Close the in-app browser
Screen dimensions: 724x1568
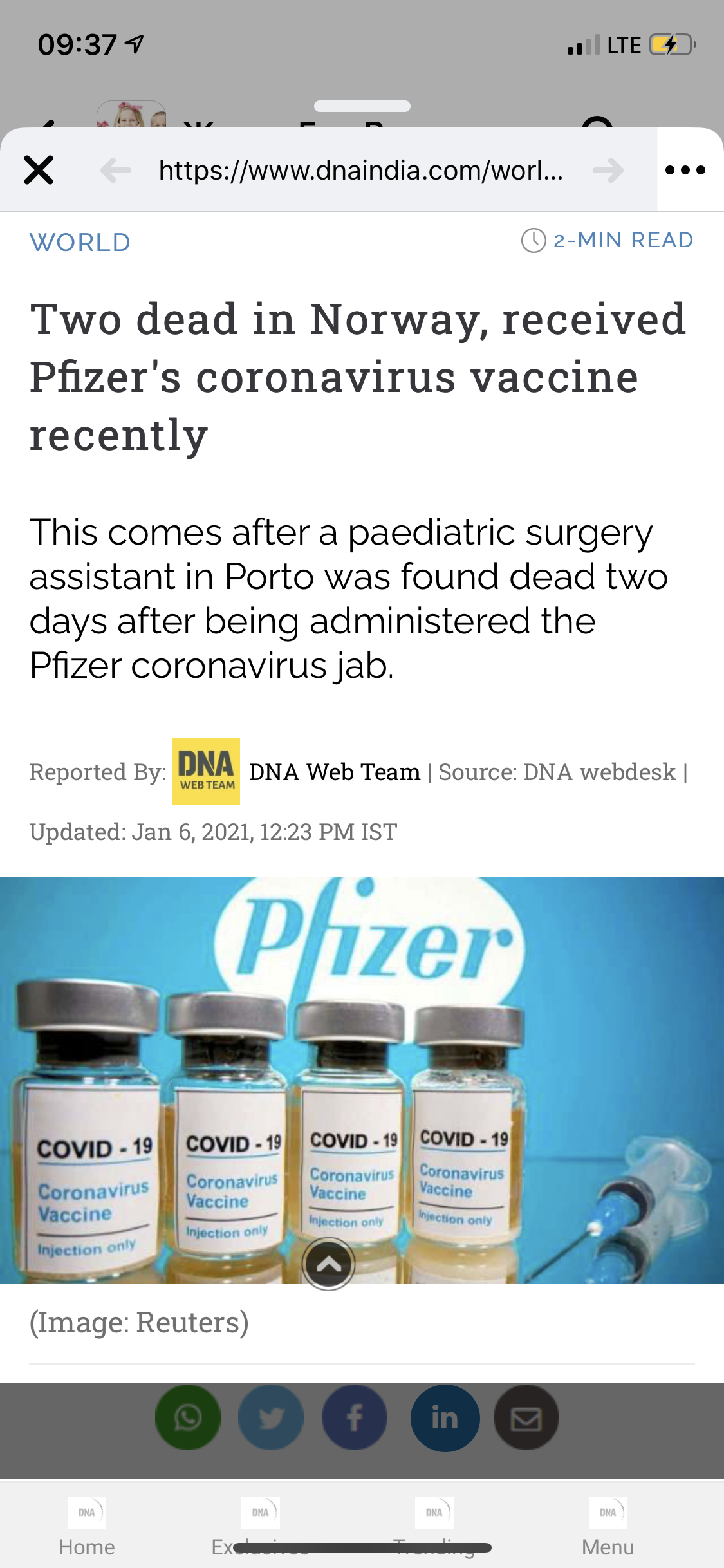click(x=39, y=171)
